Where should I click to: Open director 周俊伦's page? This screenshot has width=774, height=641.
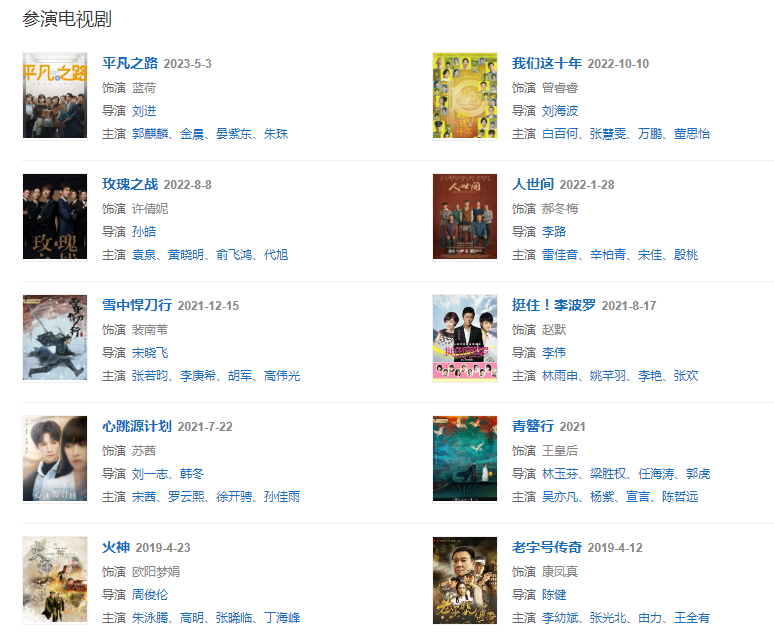[x=150, y=595]
